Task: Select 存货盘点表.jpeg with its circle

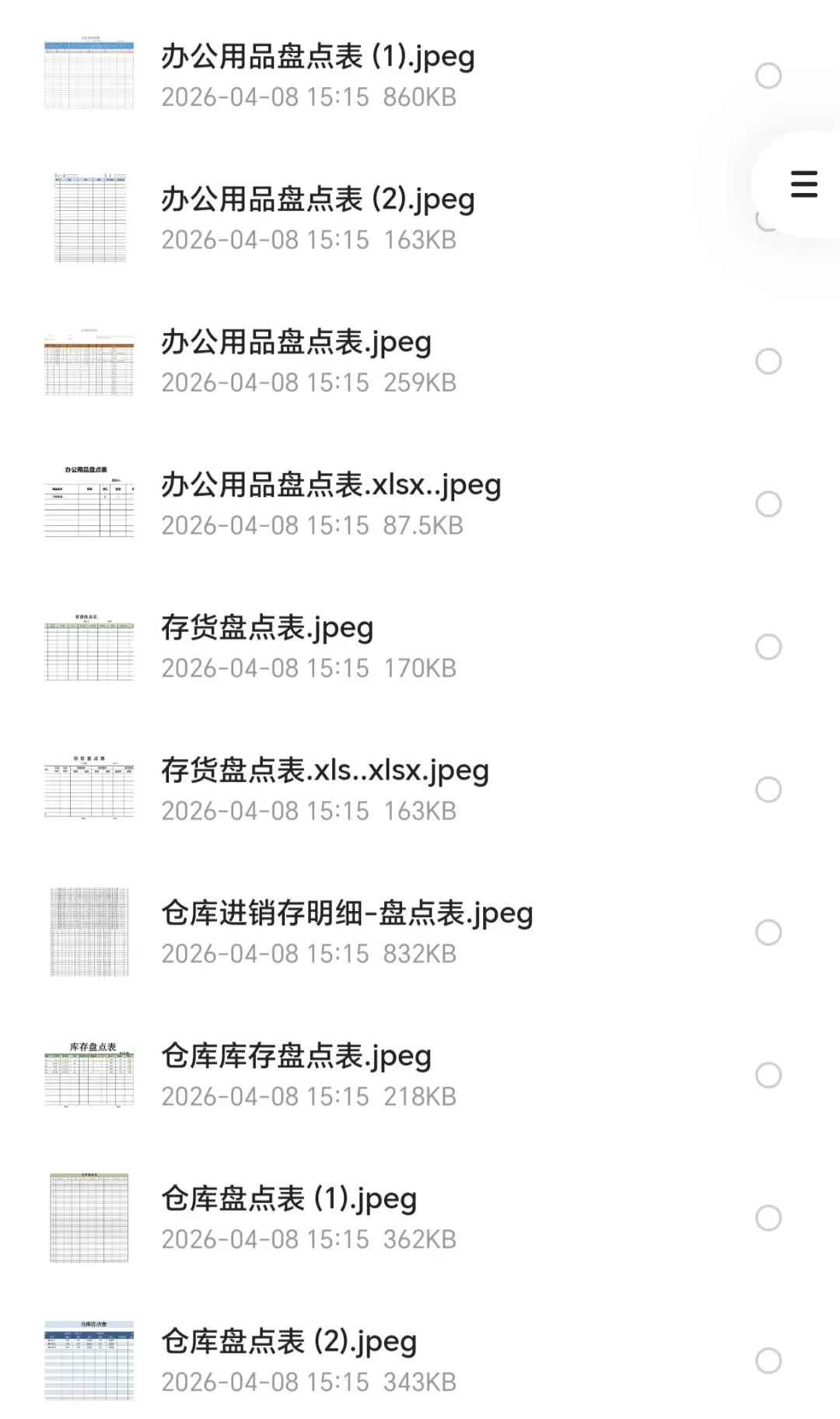Action: click(x=768, y=646)
